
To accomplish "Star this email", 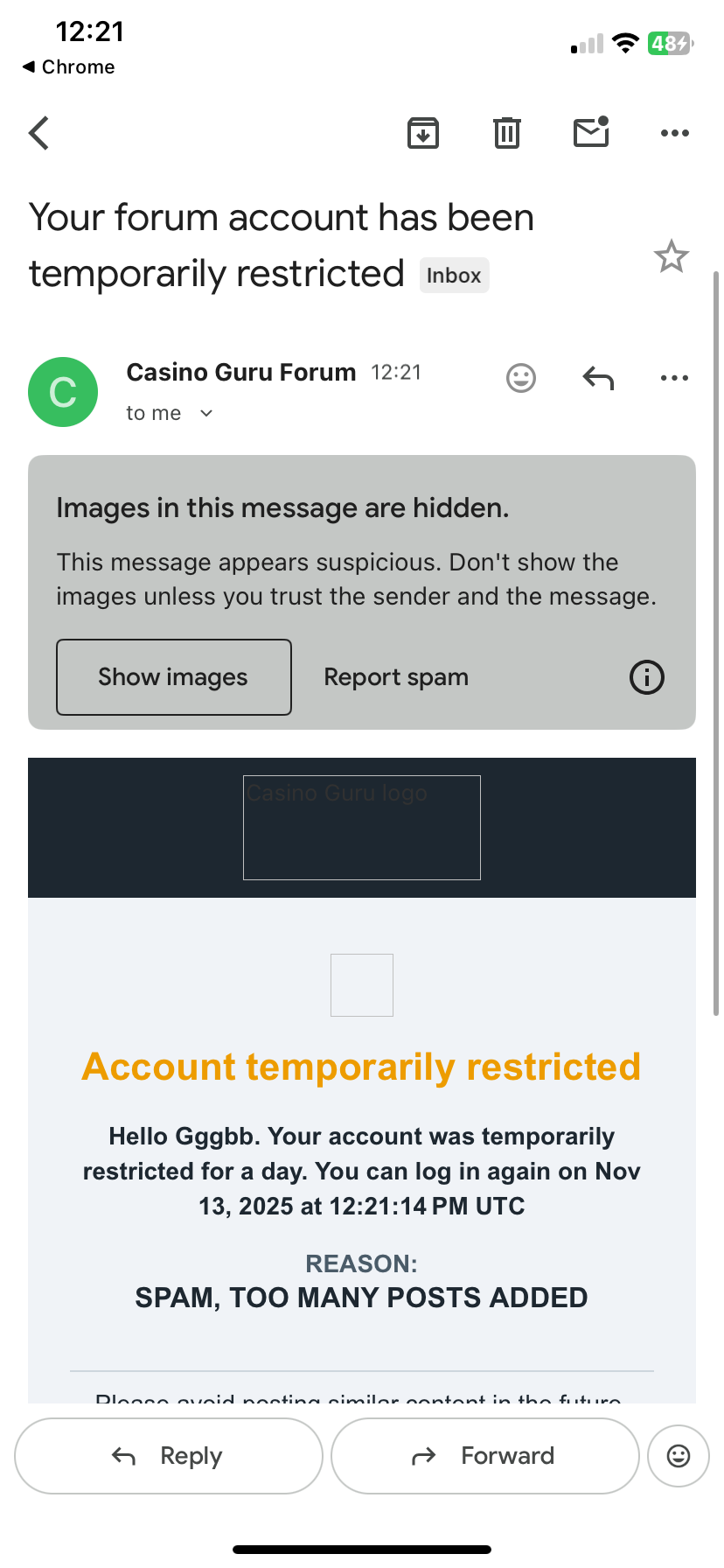I will tap(671, 256).
